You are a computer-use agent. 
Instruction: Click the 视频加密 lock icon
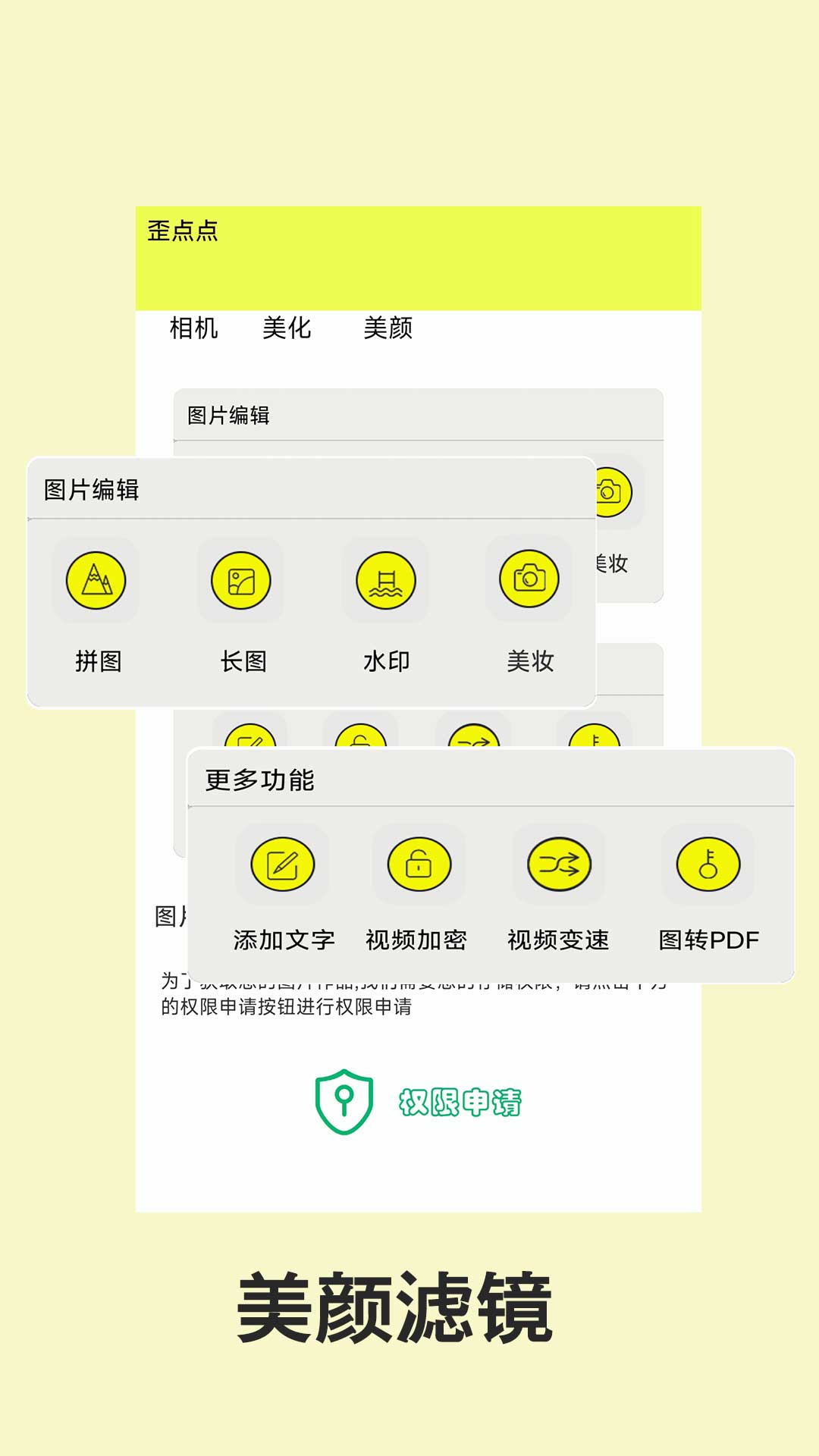pyautogui.click(x=419, y=864)
